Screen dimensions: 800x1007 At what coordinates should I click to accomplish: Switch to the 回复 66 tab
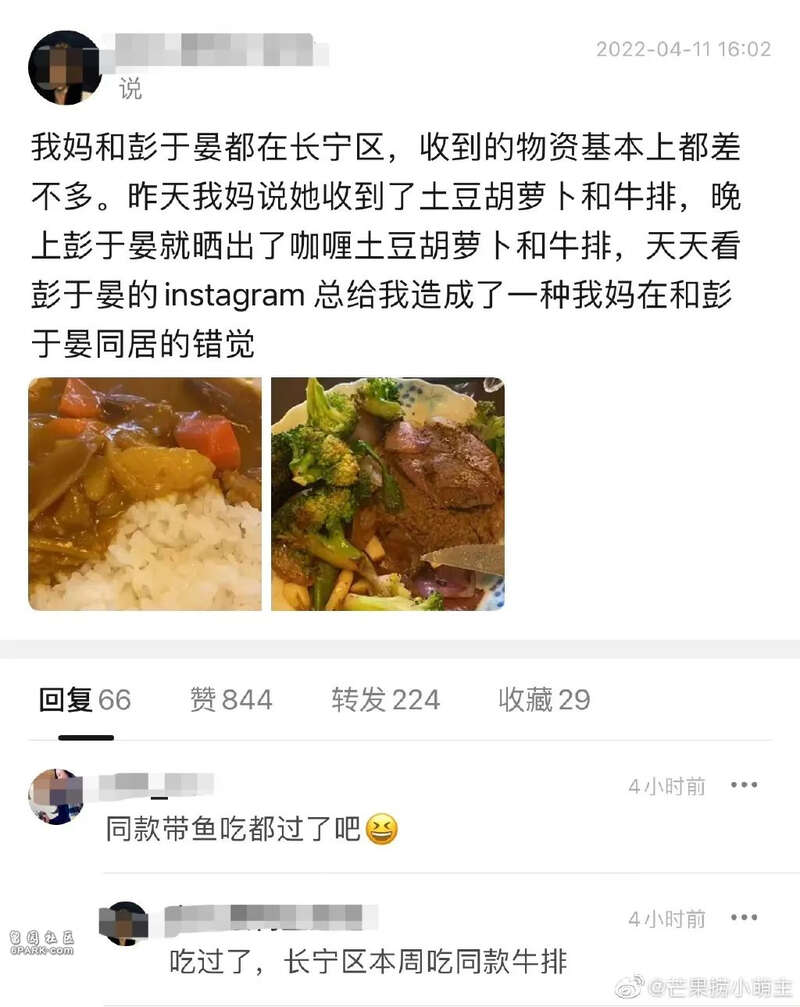pos(85,700)
